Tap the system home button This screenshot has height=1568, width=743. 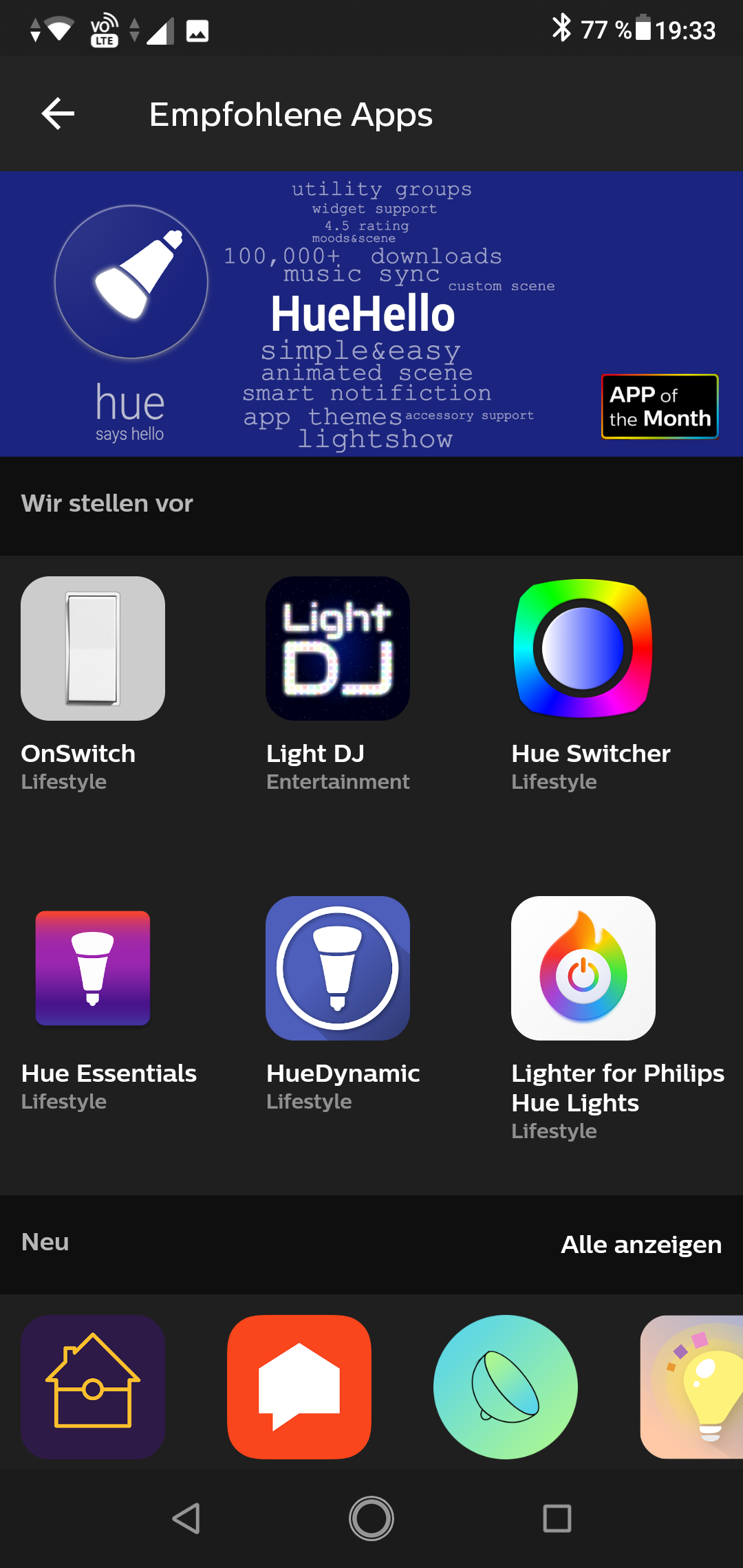pos(371,1518)
